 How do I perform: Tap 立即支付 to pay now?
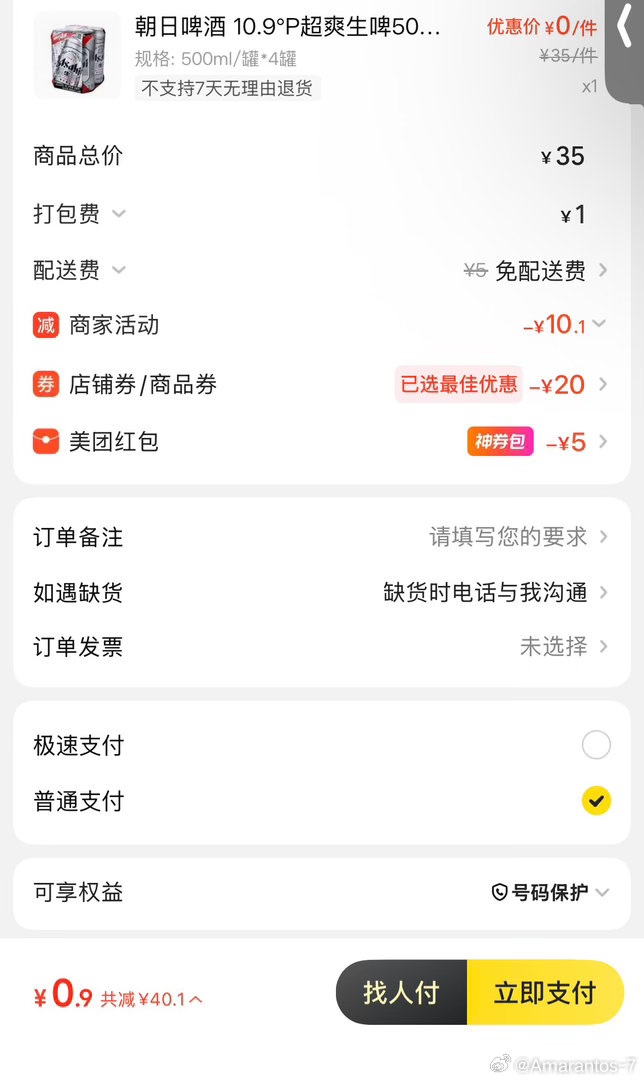click(544, 992)
